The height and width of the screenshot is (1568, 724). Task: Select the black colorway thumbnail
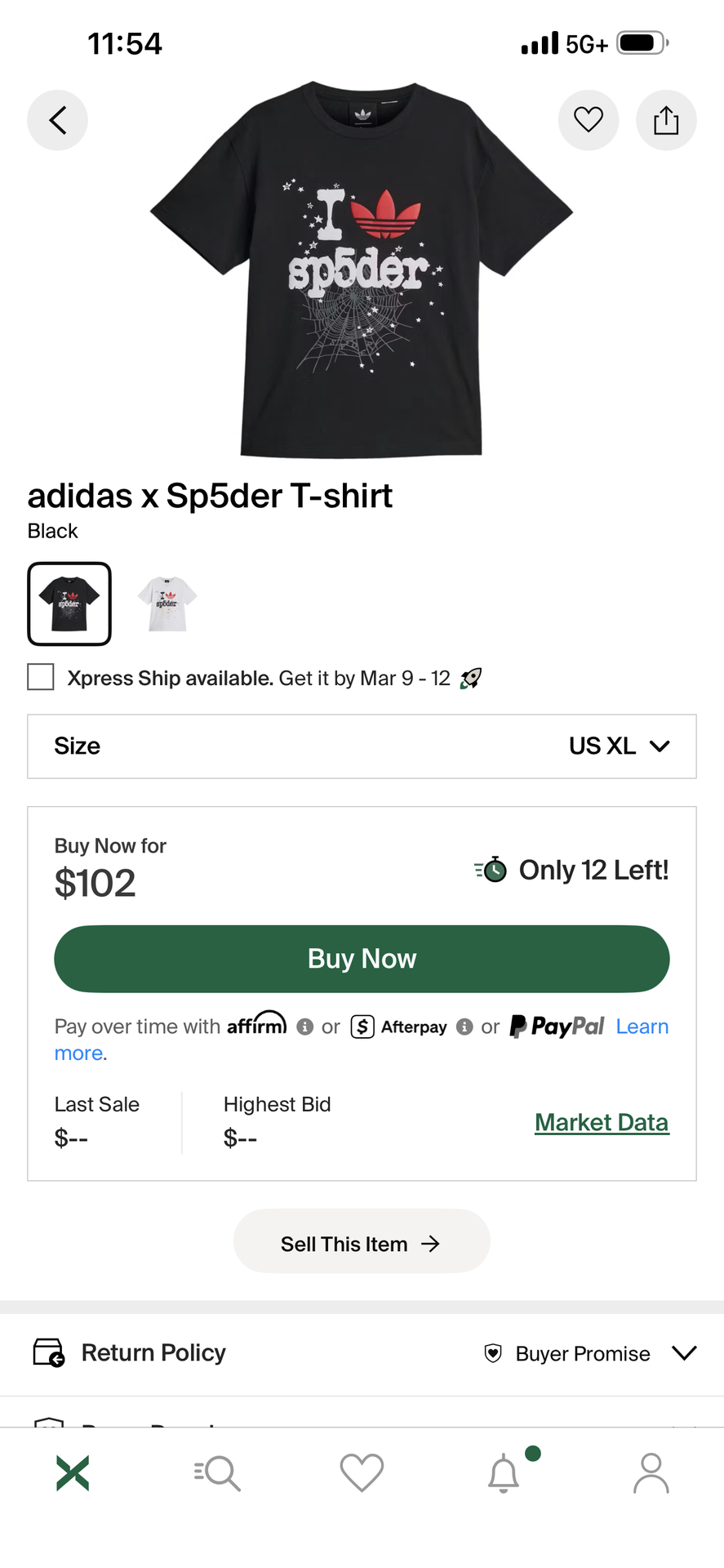pos(69,604)
